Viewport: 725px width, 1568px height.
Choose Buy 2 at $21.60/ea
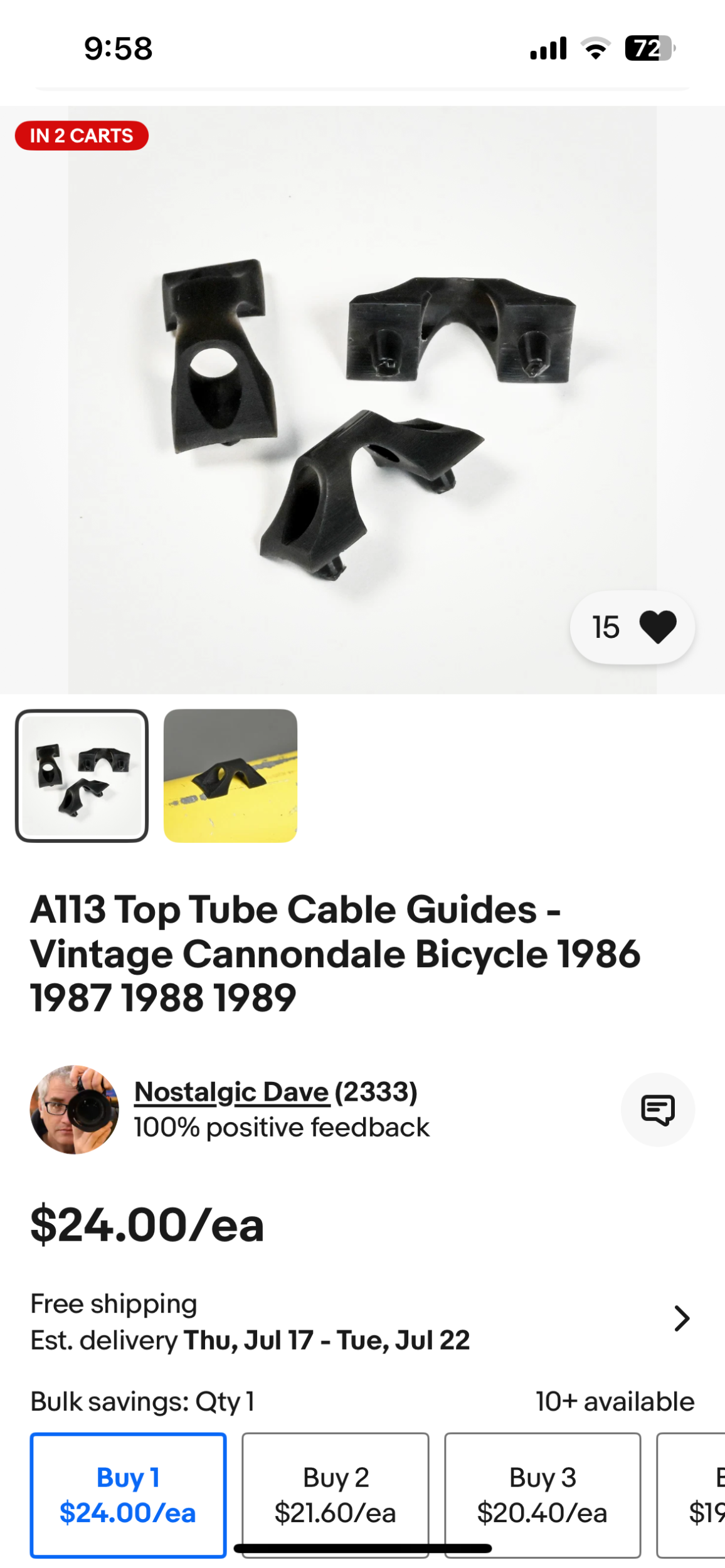coord(336,1495)
